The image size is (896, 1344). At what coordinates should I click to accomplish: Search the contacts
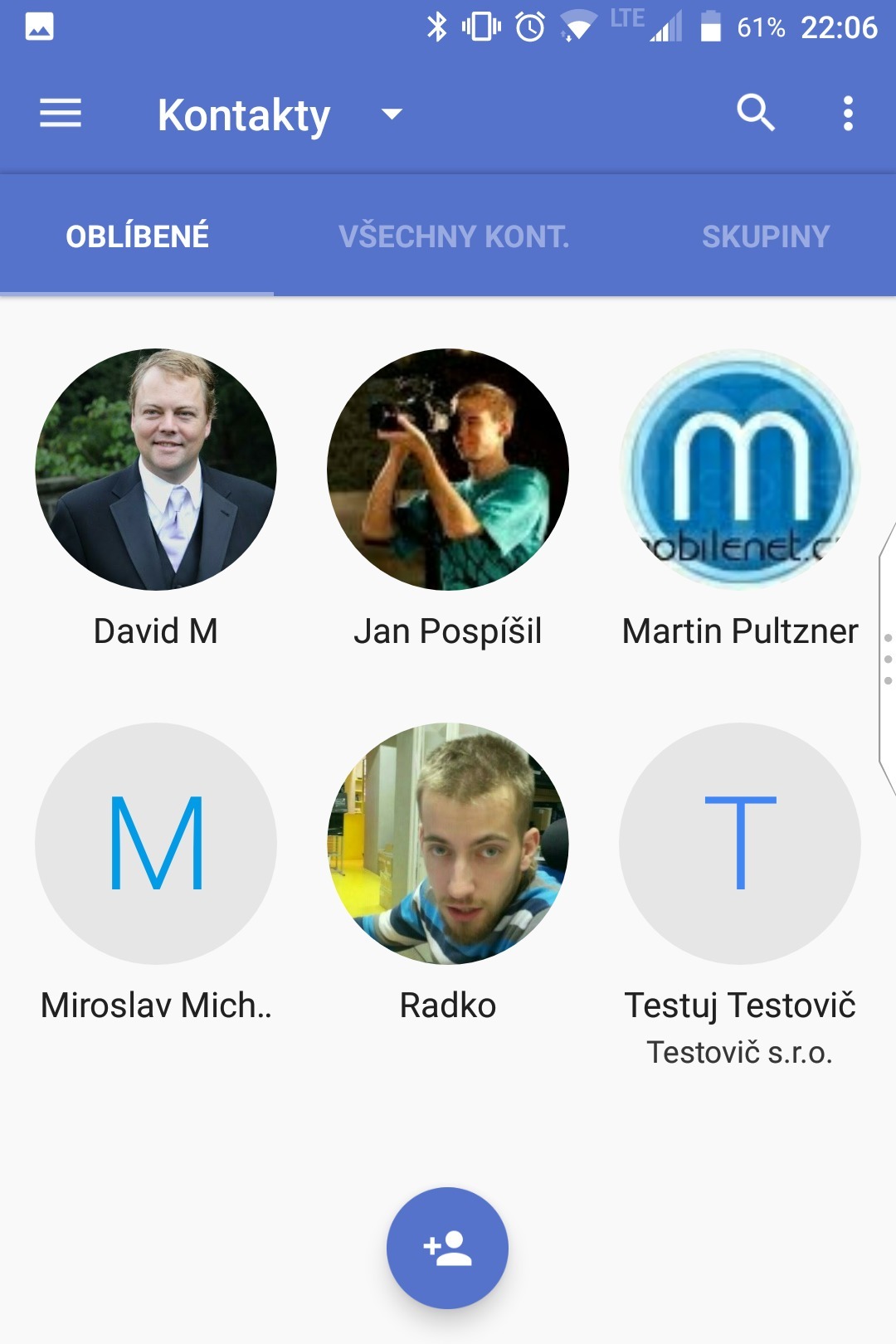point(755,114)
